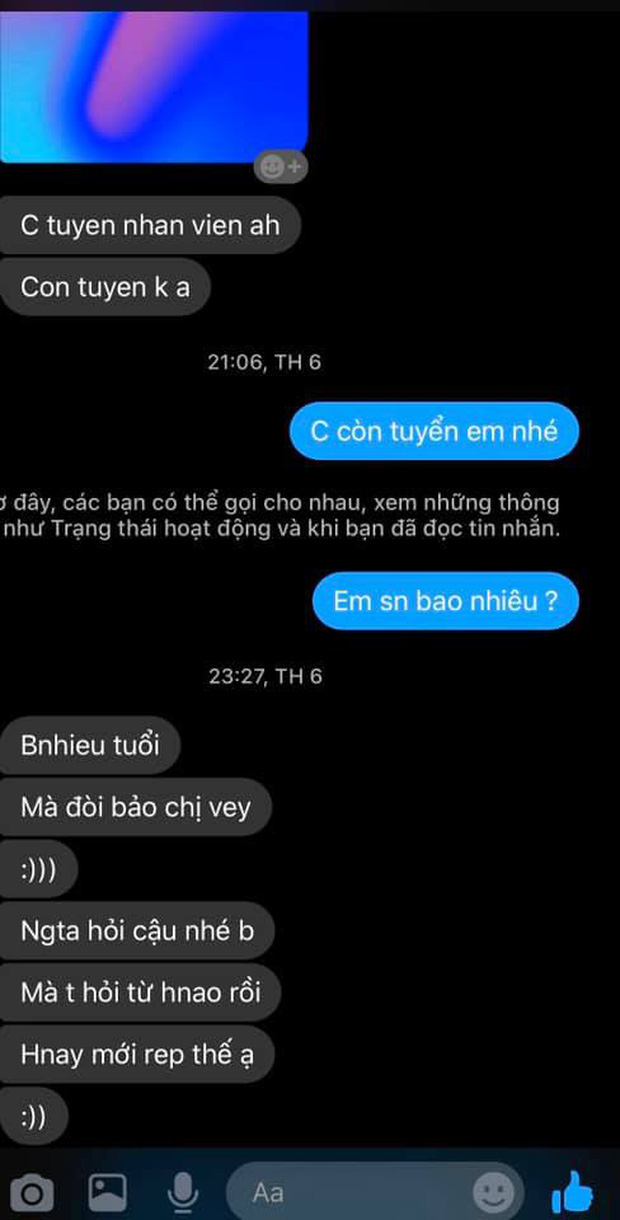
Task: Open the photo gallery picker
Action: coord(107,1190)
